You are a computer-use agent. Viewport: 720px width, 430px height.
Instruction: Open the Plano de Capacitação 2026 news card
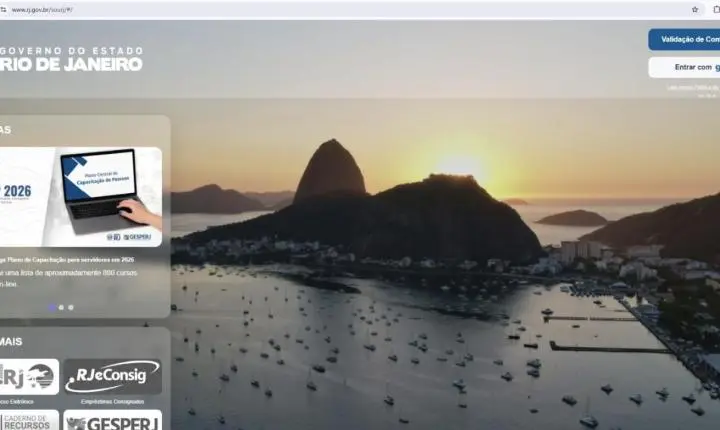click(x=80, y=197)
